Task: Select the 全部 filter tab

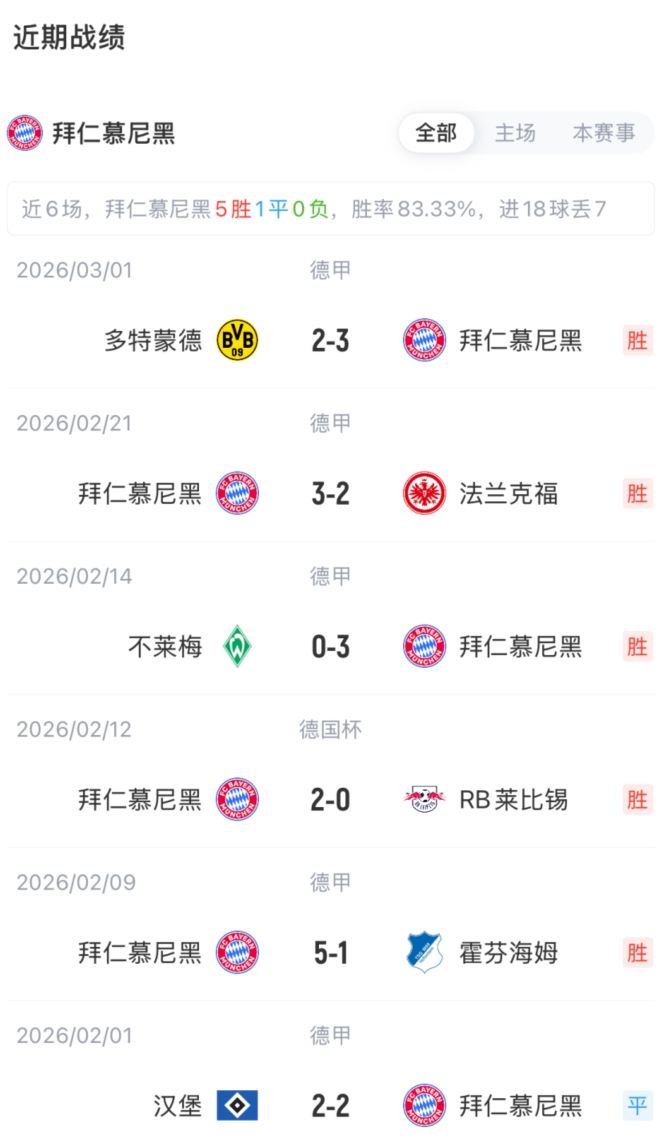Action: click(436, 133)
